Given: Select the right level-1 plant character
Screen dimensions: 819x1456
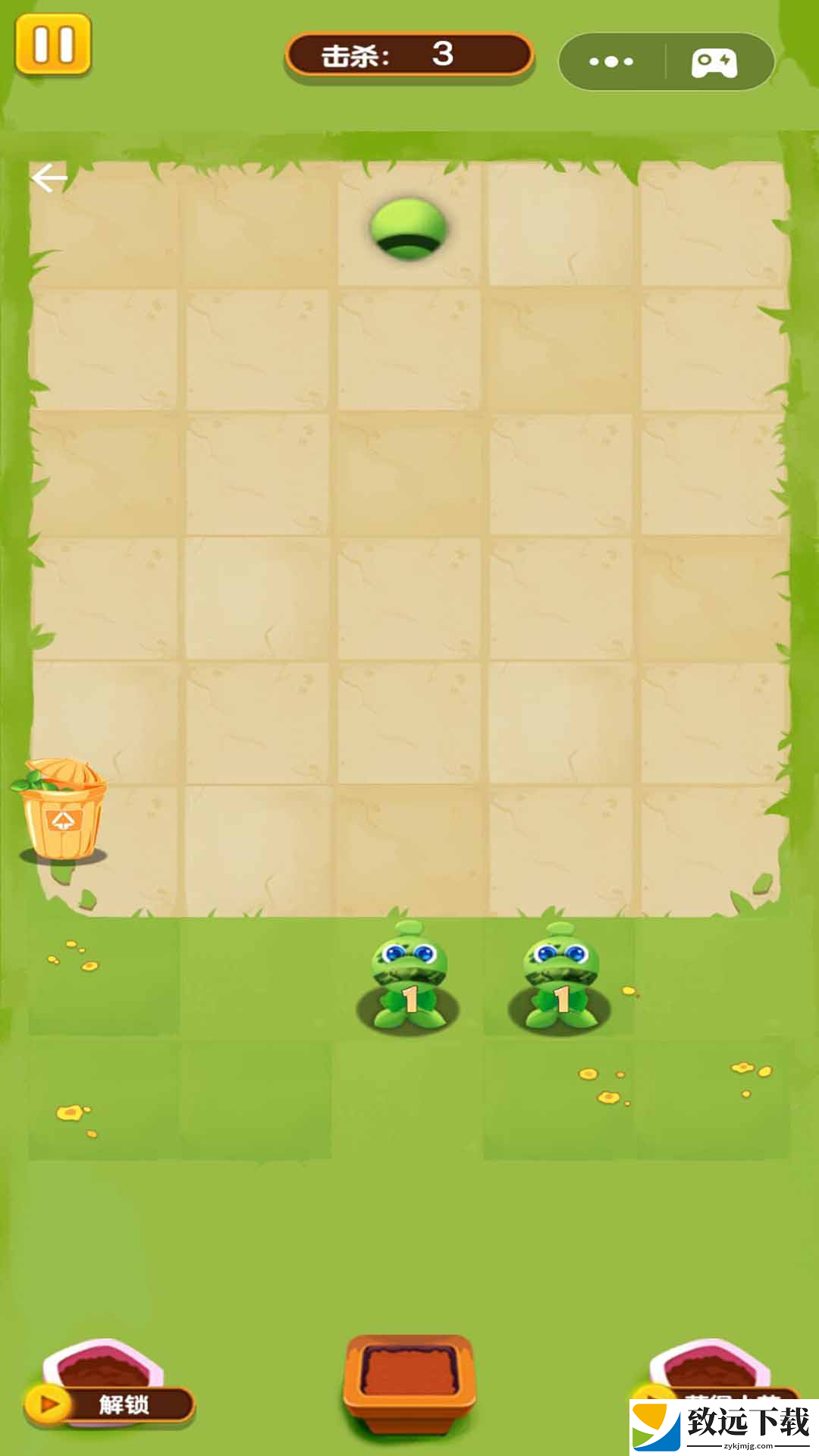Looking at the screenshot, I should coord(560,978).
